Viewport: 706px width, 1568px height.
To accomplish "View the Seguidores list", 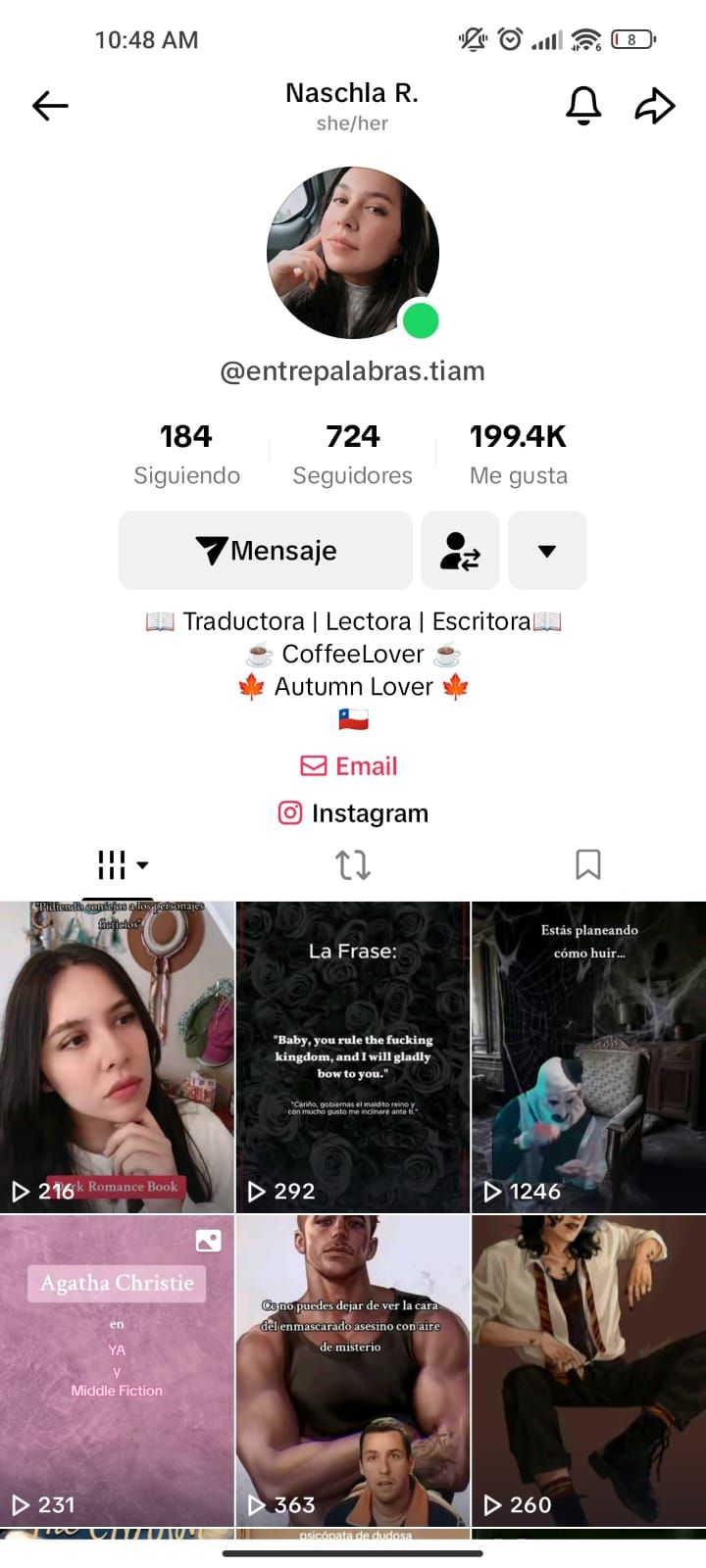I will (x=352, y=454).
